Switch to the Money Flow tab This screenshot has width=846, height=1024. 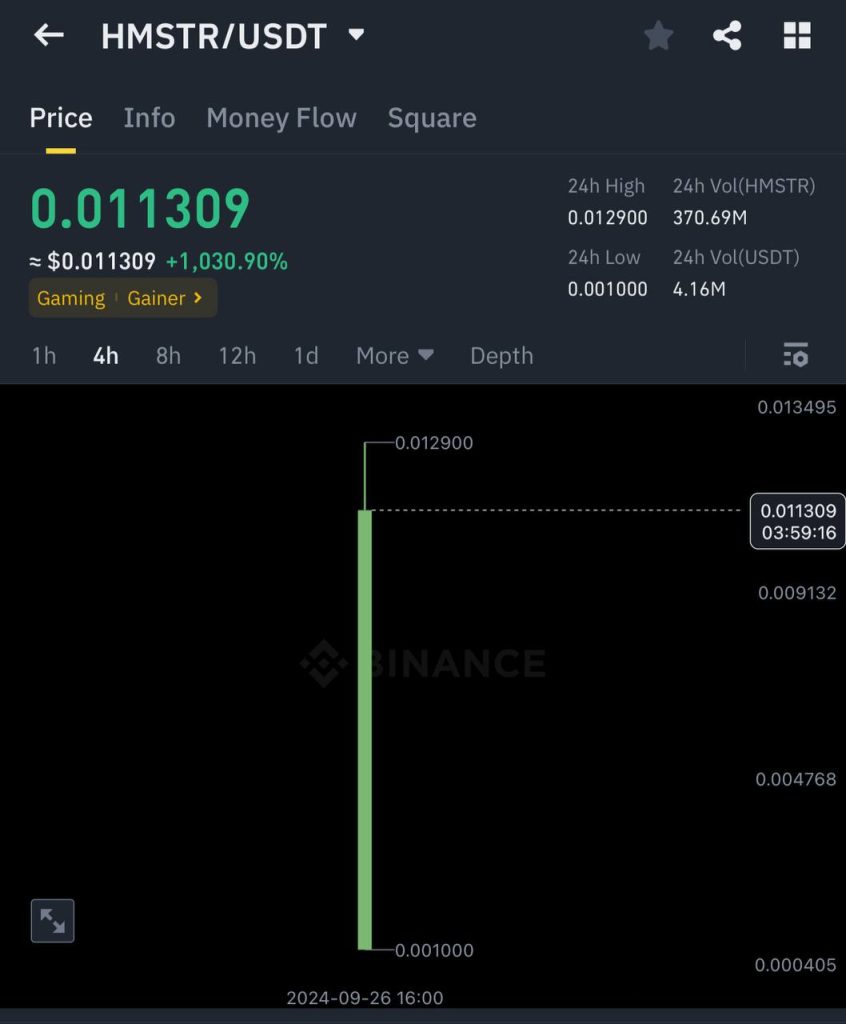coord(281,118)
